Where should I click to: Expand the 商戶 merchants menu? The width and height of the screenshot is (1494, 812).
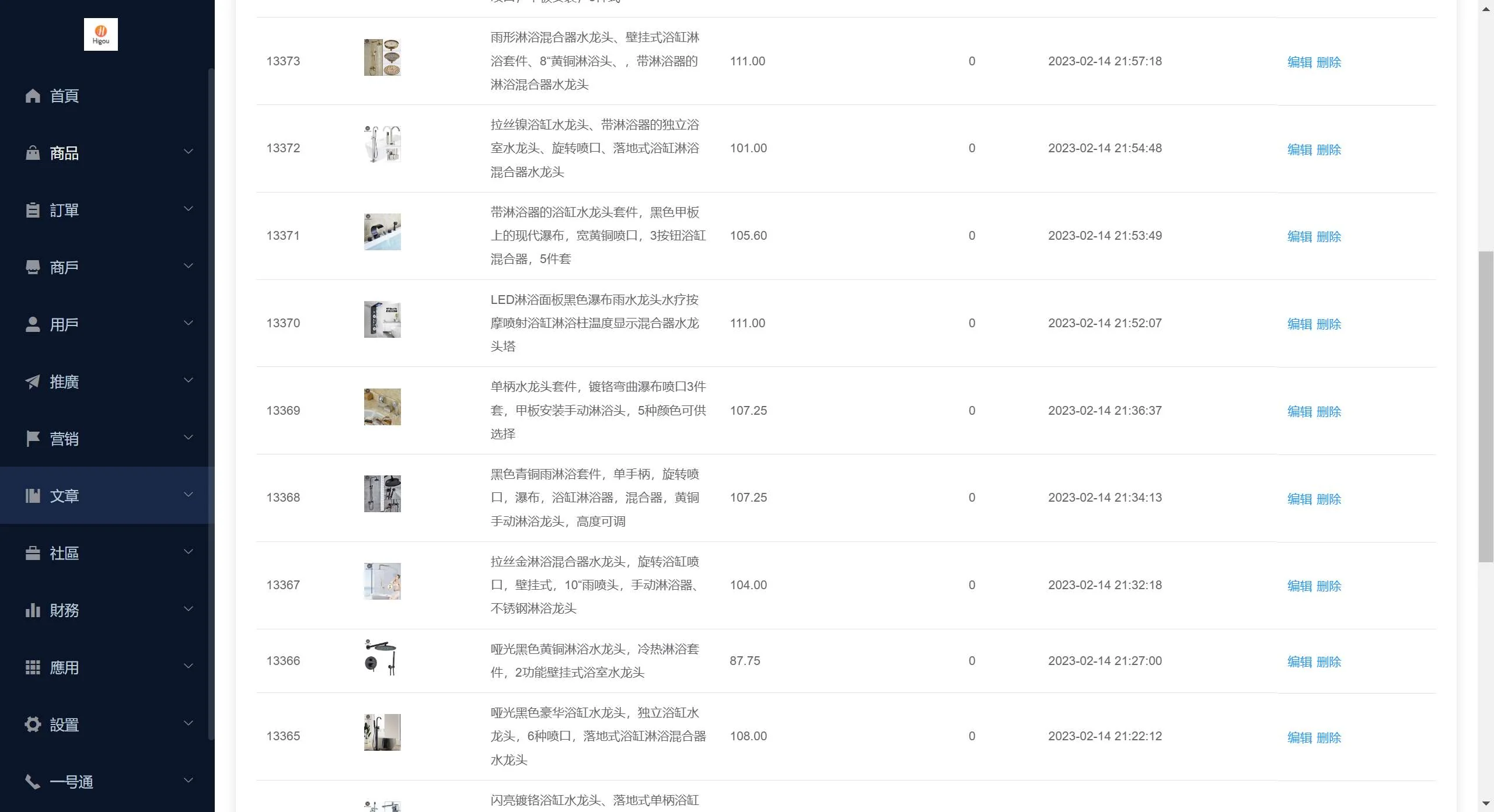tap(107, 267)
